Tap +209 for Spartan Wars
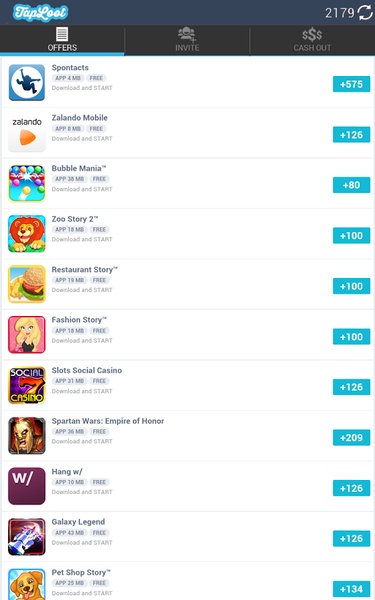This screenshot has height=600, width=375. pos(351,438)
